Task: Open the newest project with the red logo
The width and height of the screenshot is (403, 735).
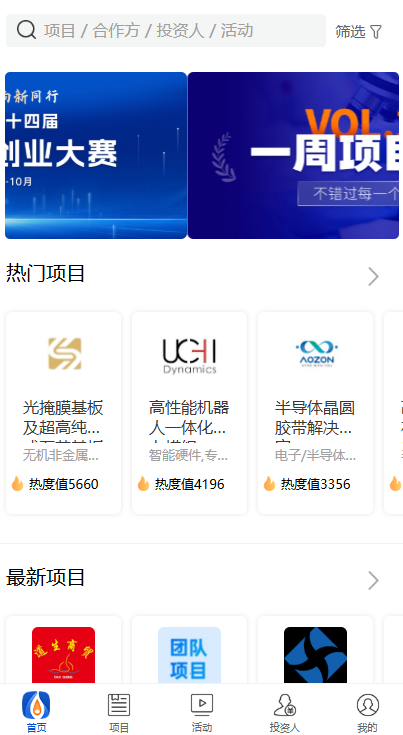Action: point(63,651)
